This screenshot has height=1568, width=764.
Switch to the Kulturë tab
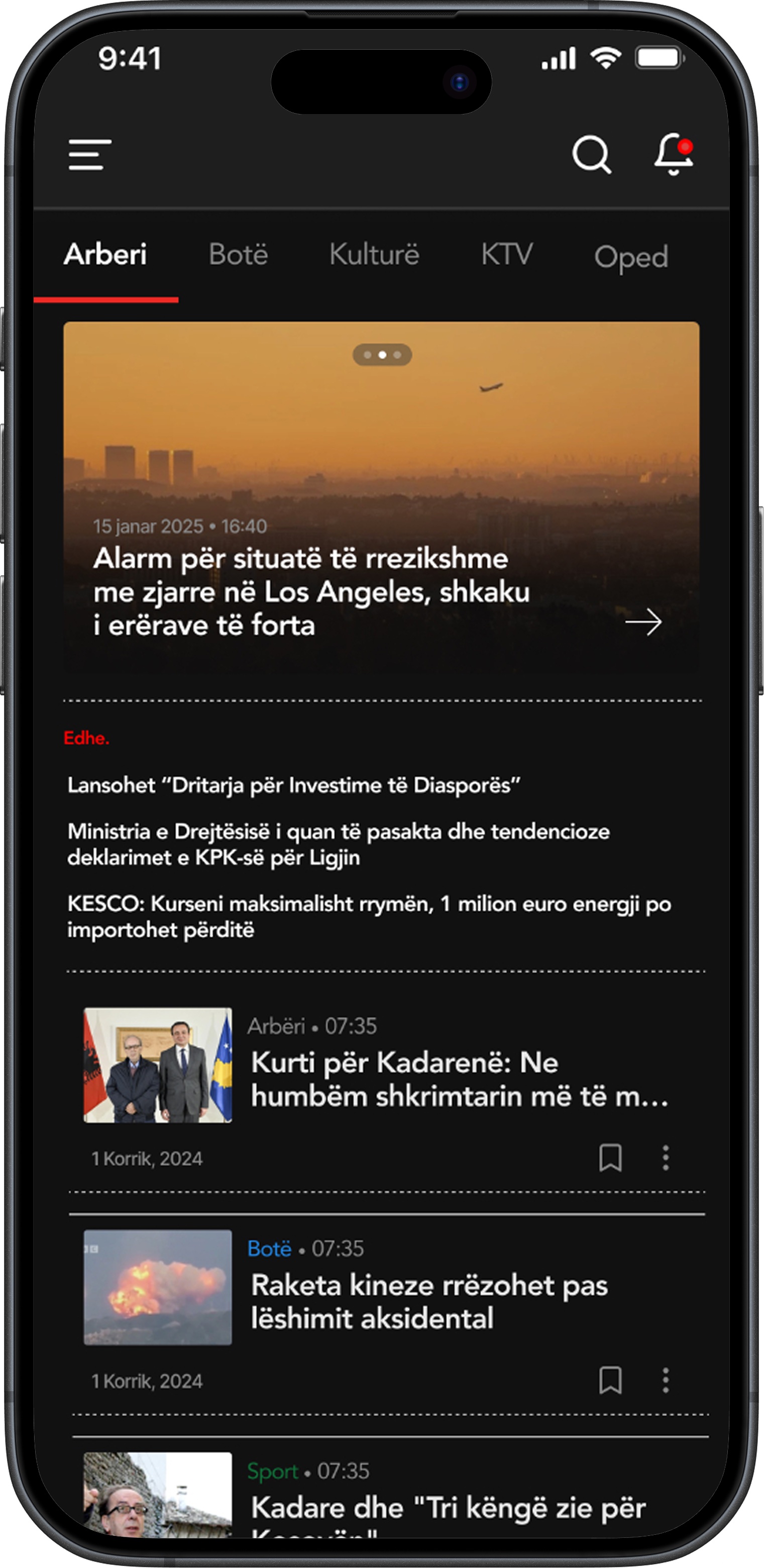tap(374, 254)
